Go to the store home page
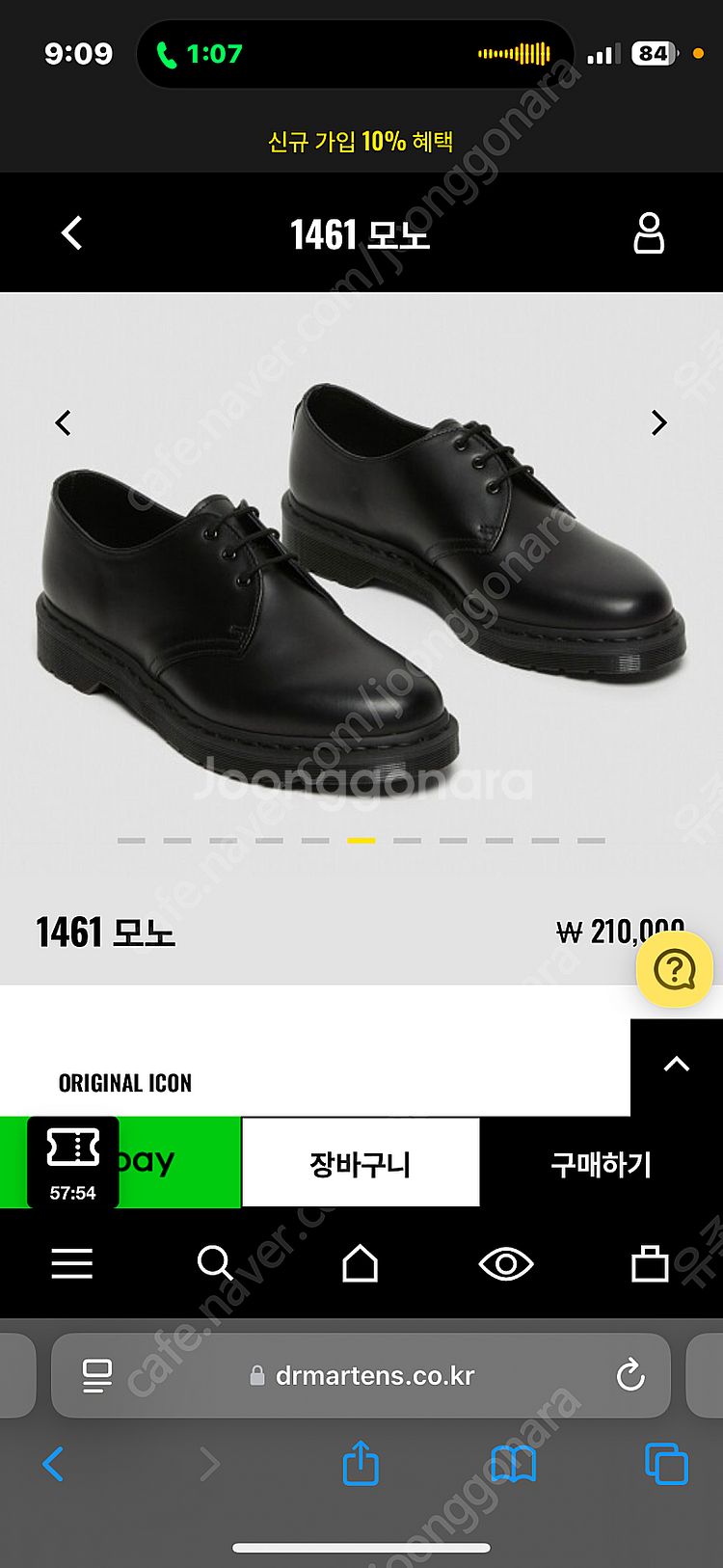The height and width of the screenshot is (1568, 723). (x=361, y=1263)
